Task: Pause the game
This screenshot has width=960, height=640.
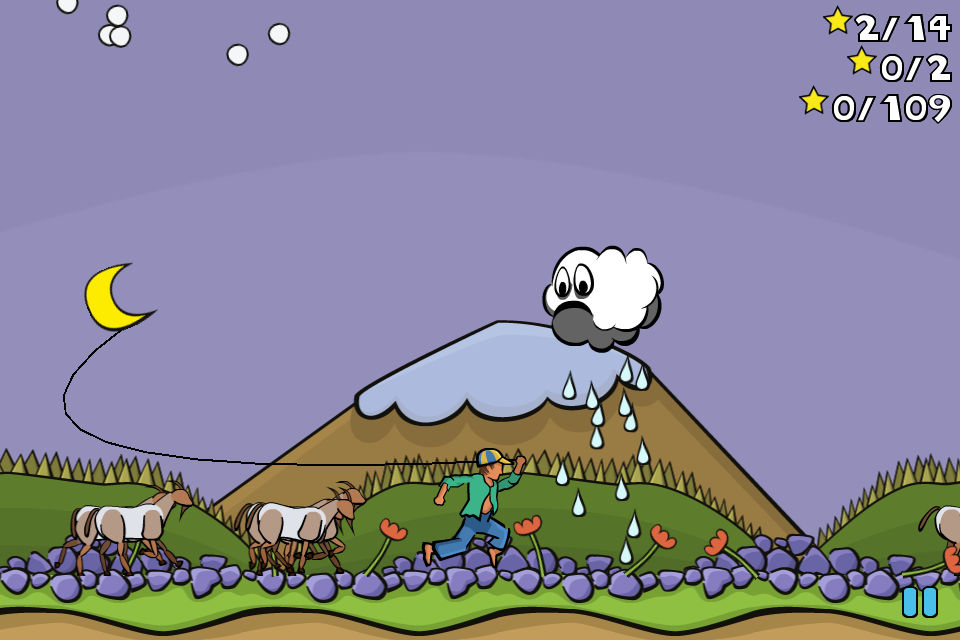Action: point(919,601)
